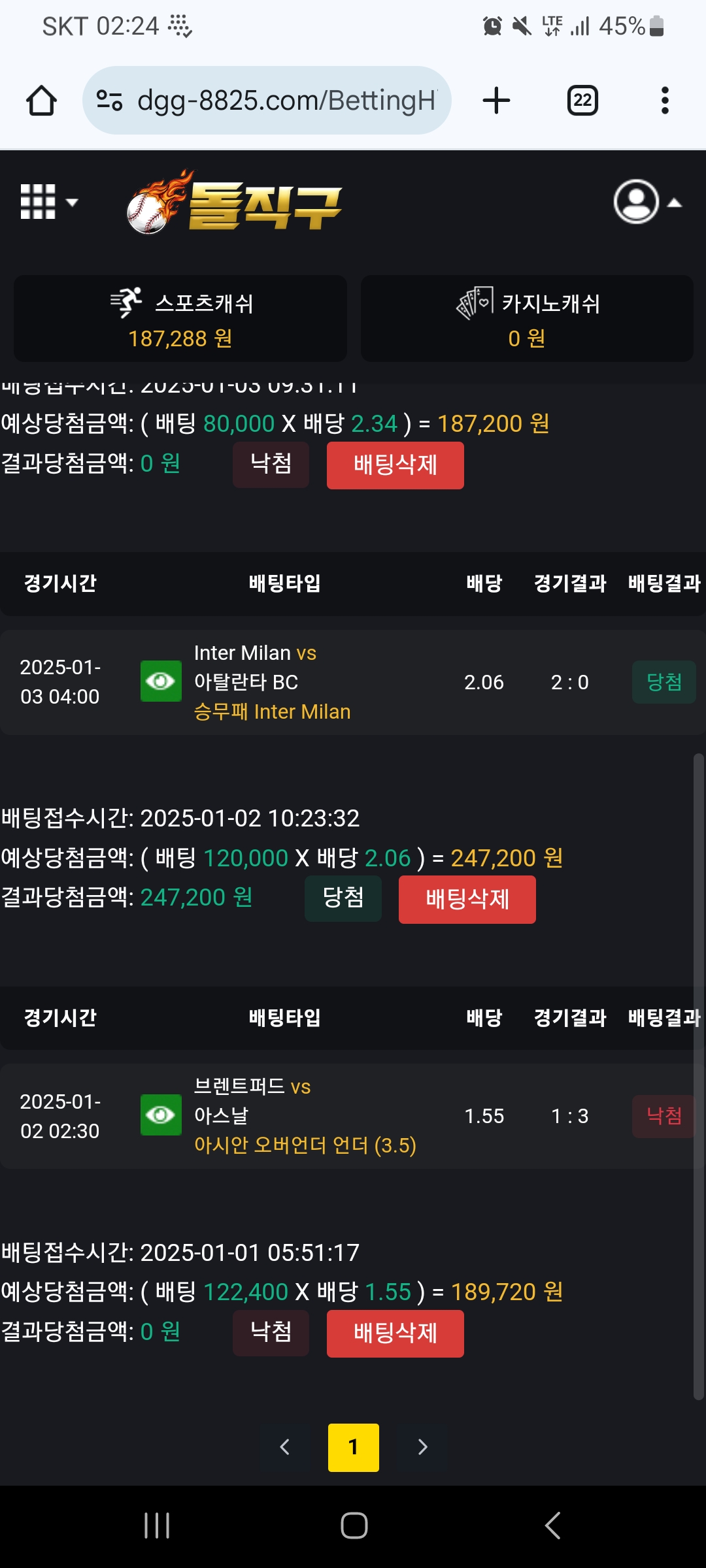706x1568 pixels.
Task: Open the recent apps switcher
Action: pos(157,1526)
